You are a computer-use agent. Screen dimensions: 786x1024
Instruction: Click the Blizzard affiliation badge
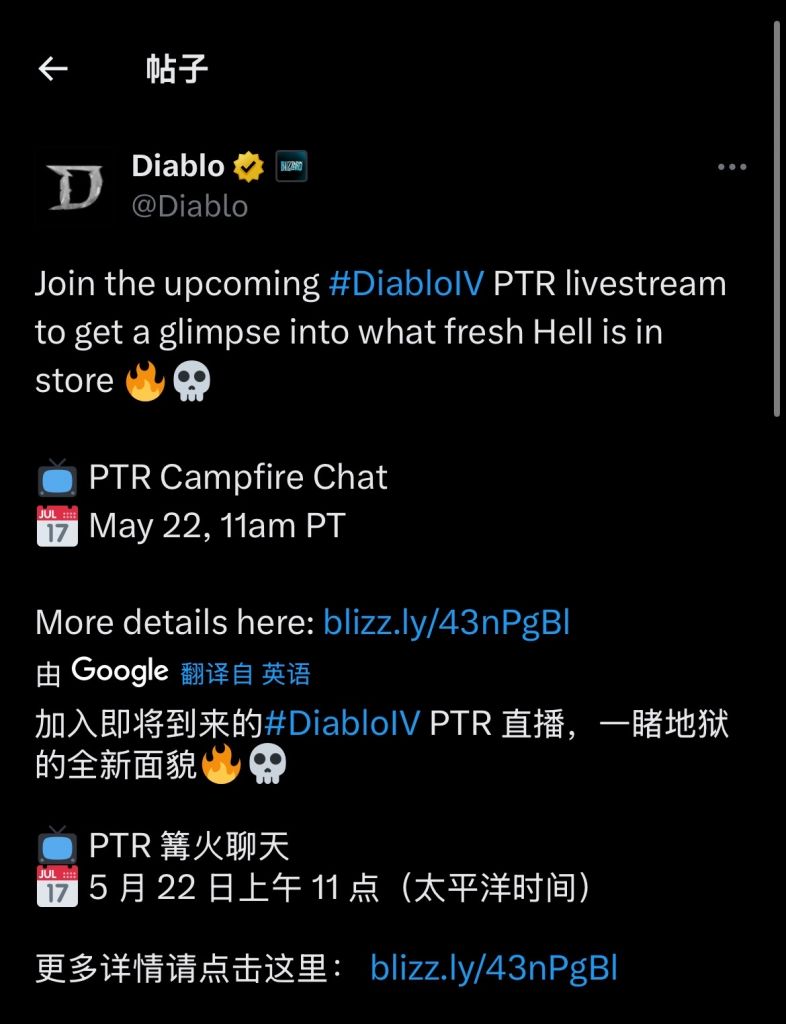(x=293, y=166)
